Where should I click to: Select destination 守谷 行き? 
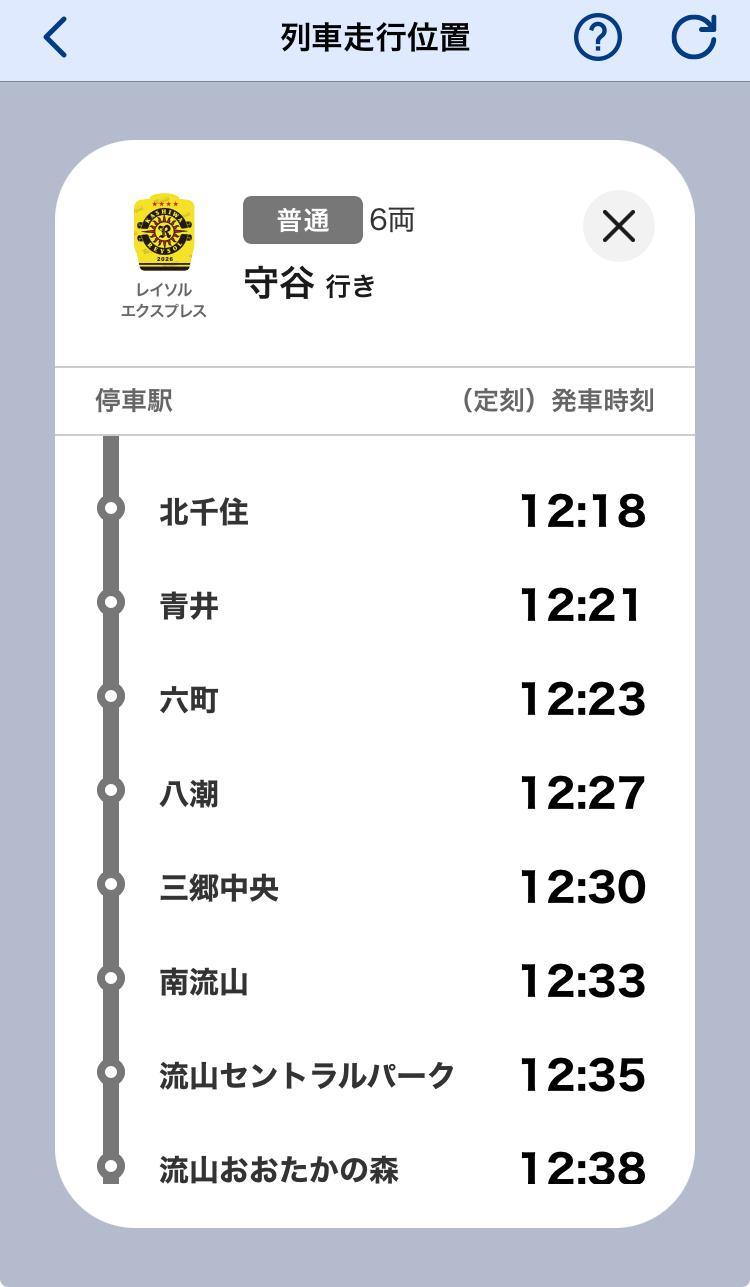pos(310,283)
